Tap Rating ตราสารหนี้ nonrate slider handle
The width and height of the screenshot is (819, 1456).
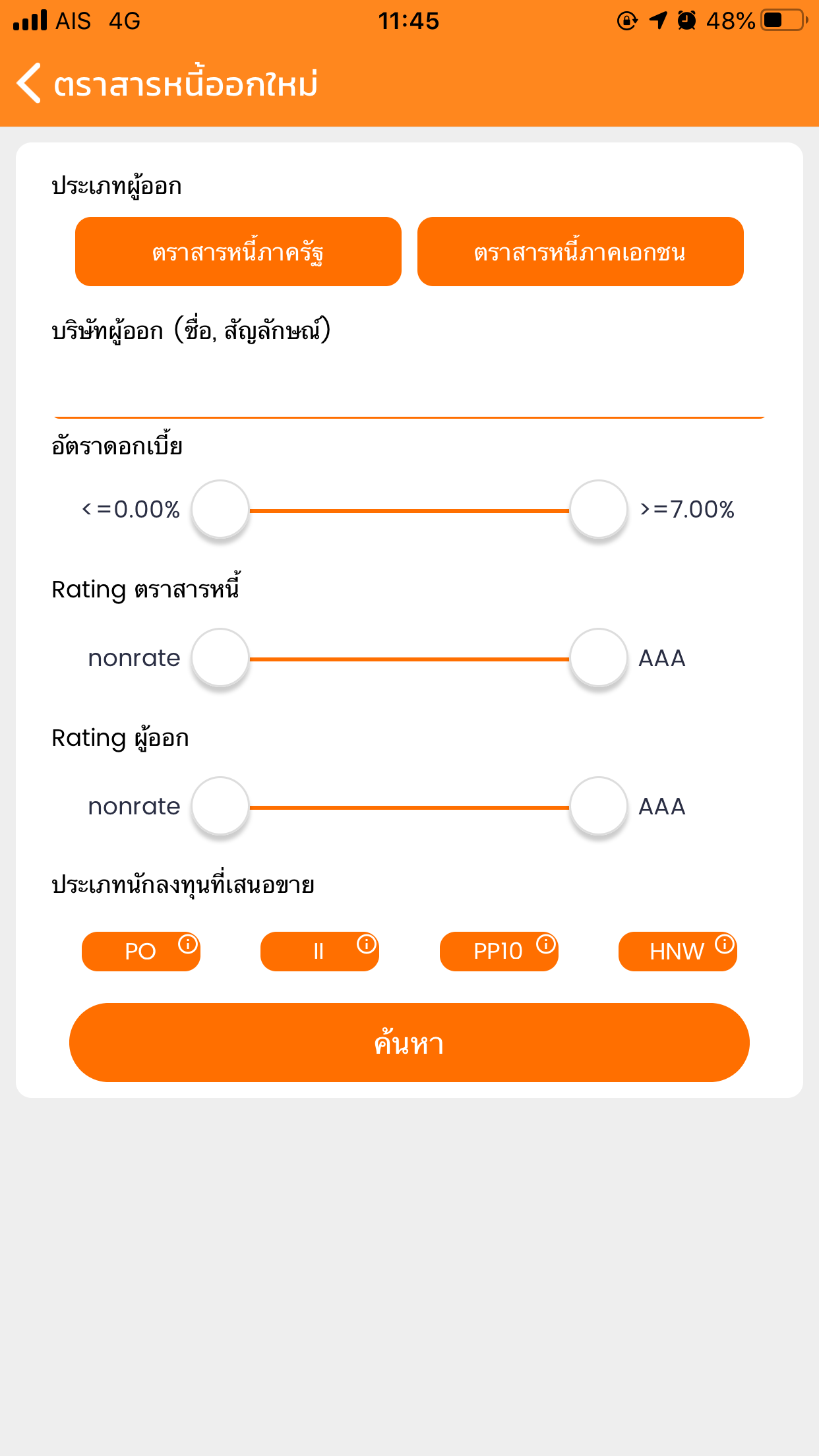tap(220, 657)
